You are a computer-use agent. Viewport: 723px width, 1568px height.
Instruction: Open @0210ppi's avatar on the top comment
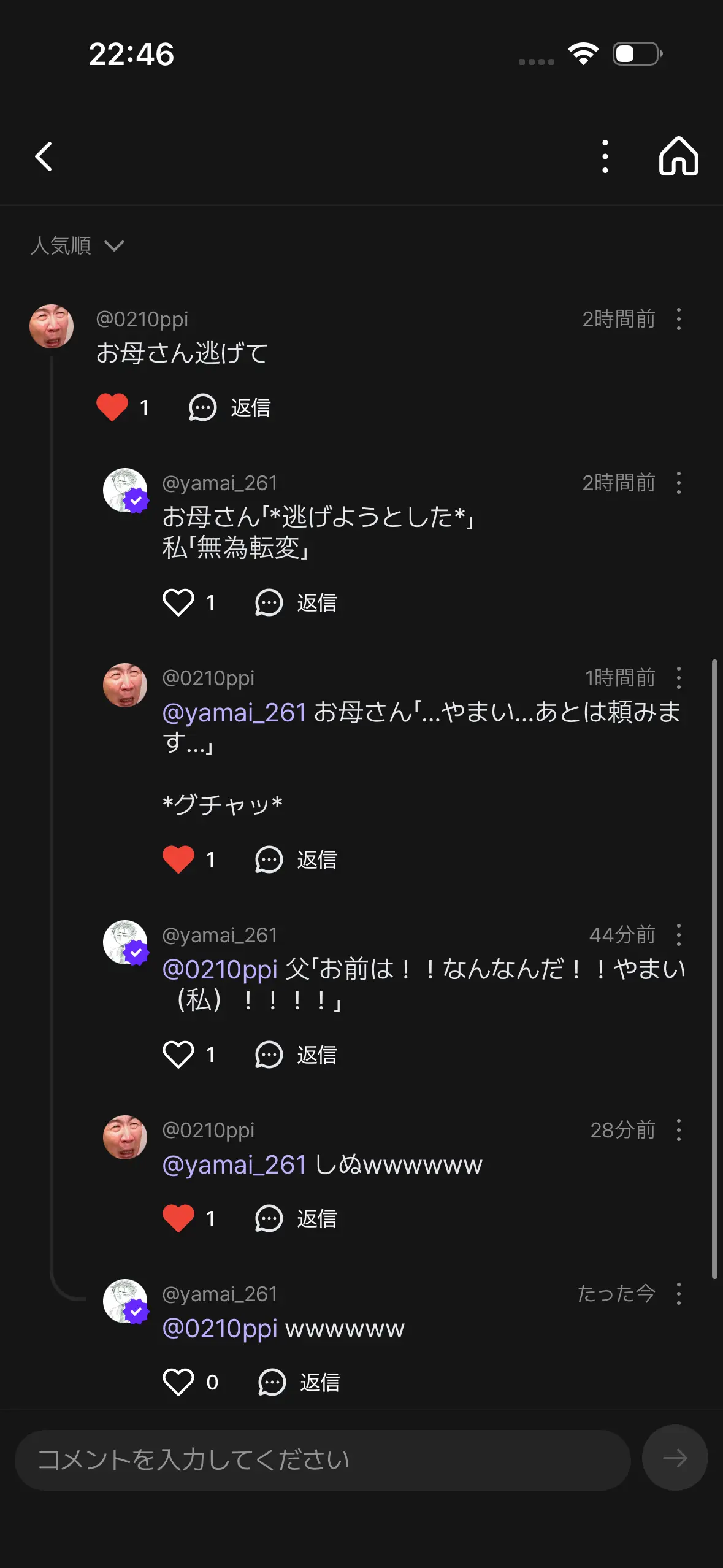click(x=52, y=326)
